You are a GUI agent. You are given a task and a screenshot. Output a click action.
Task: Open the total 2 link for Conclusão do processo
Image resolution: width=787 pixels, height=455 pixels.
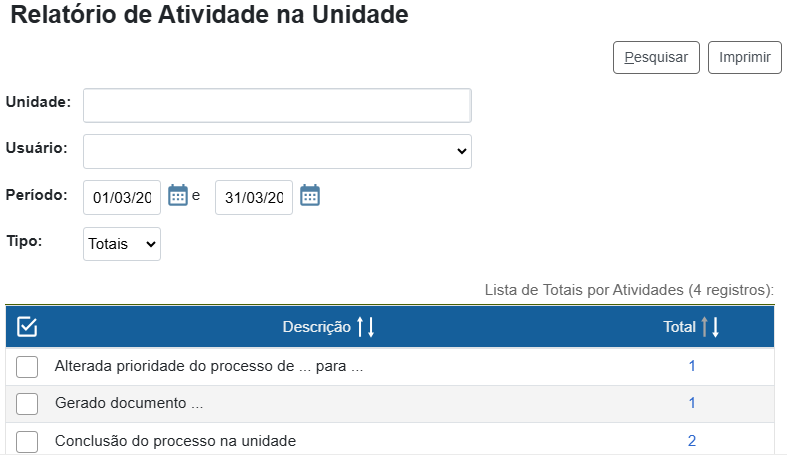click(x=691, y=440)
